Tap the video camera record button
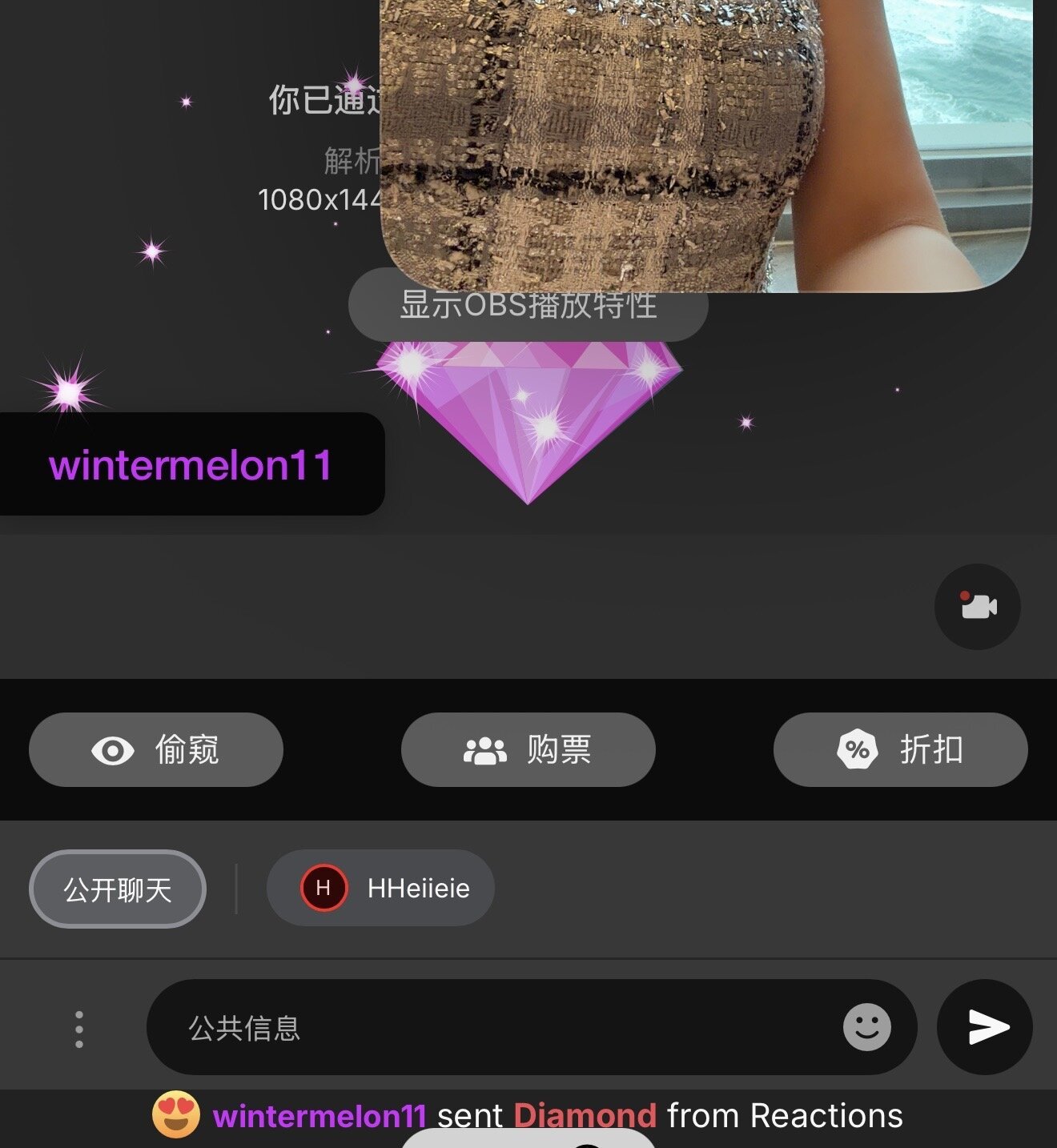The height and width of the screenshot is (1148, 1057). (x=977, y=607)
